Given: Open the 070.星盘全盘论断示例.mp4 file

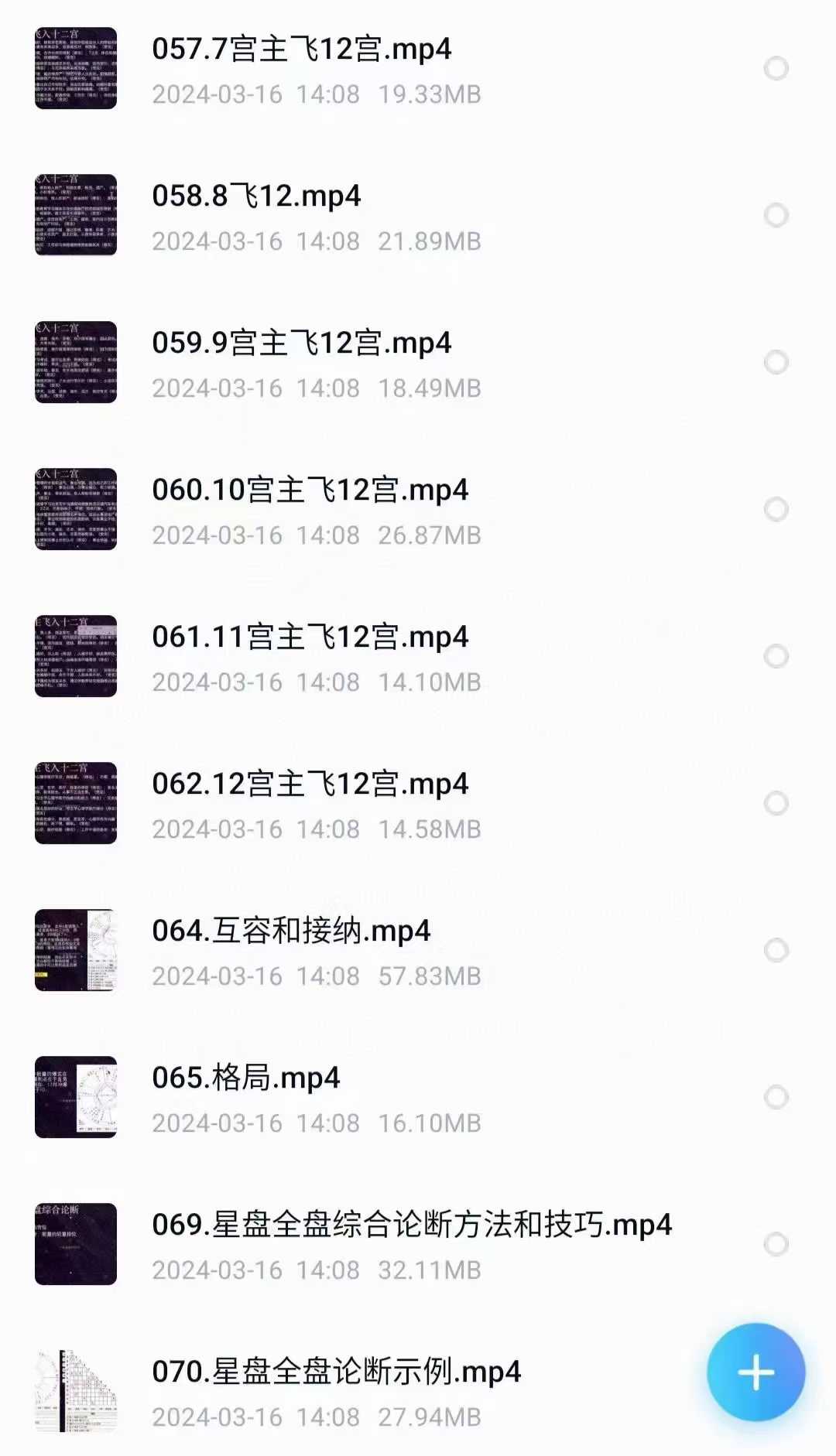Looking at the screenshot, I should pyautogui.click(x=336, y=1372).
